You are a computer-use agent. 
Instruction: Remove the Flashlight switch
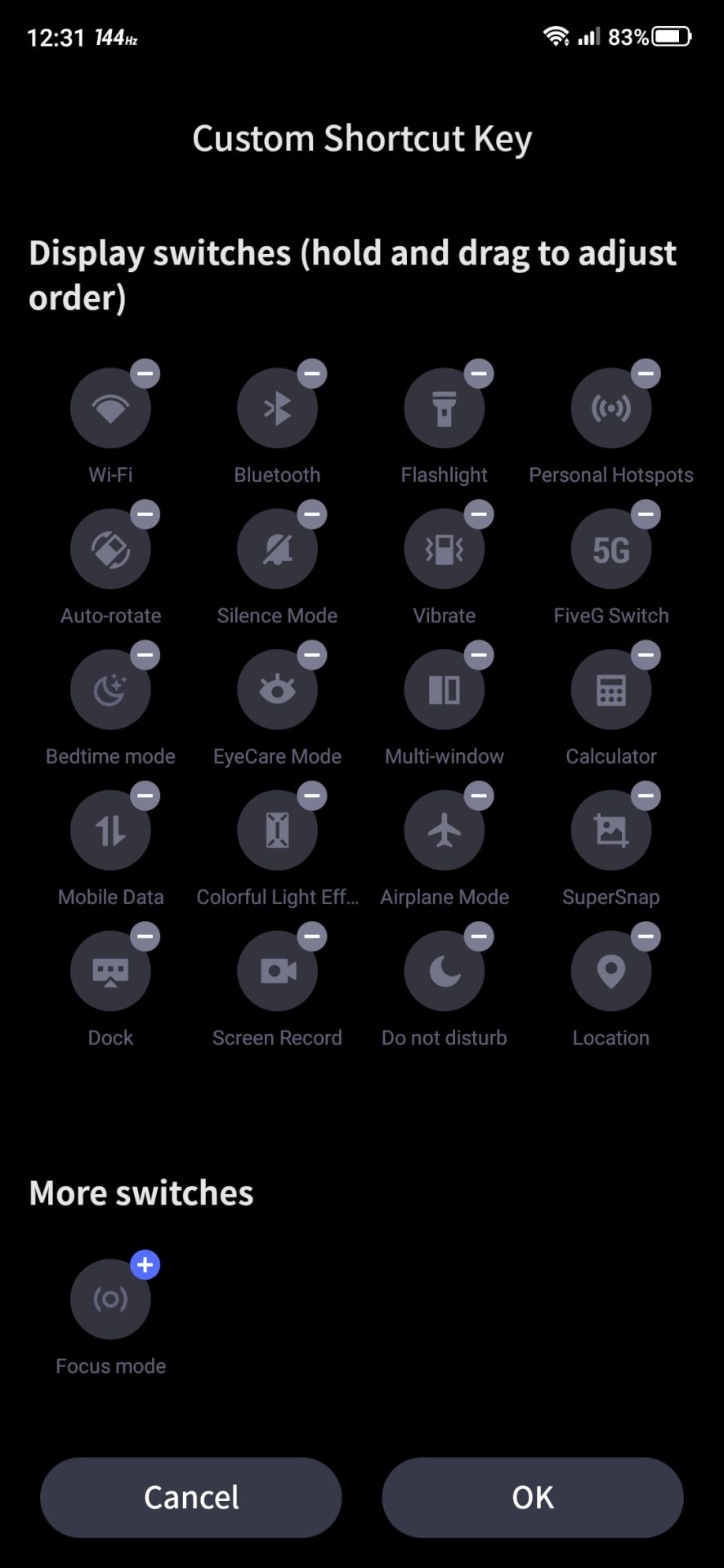(479, 374)
